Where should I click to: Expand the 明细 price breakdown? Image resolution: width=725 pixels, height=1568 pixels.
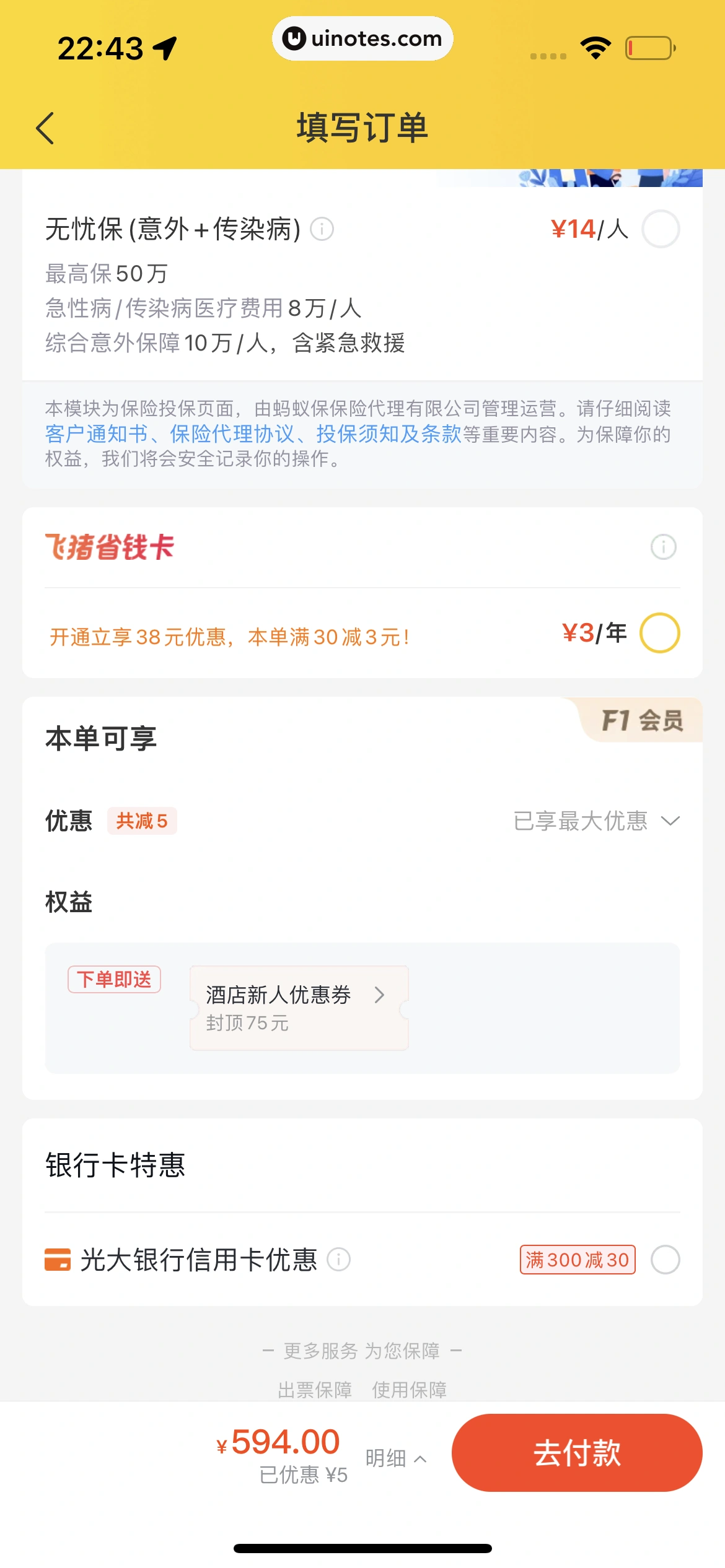(395, 1458)
